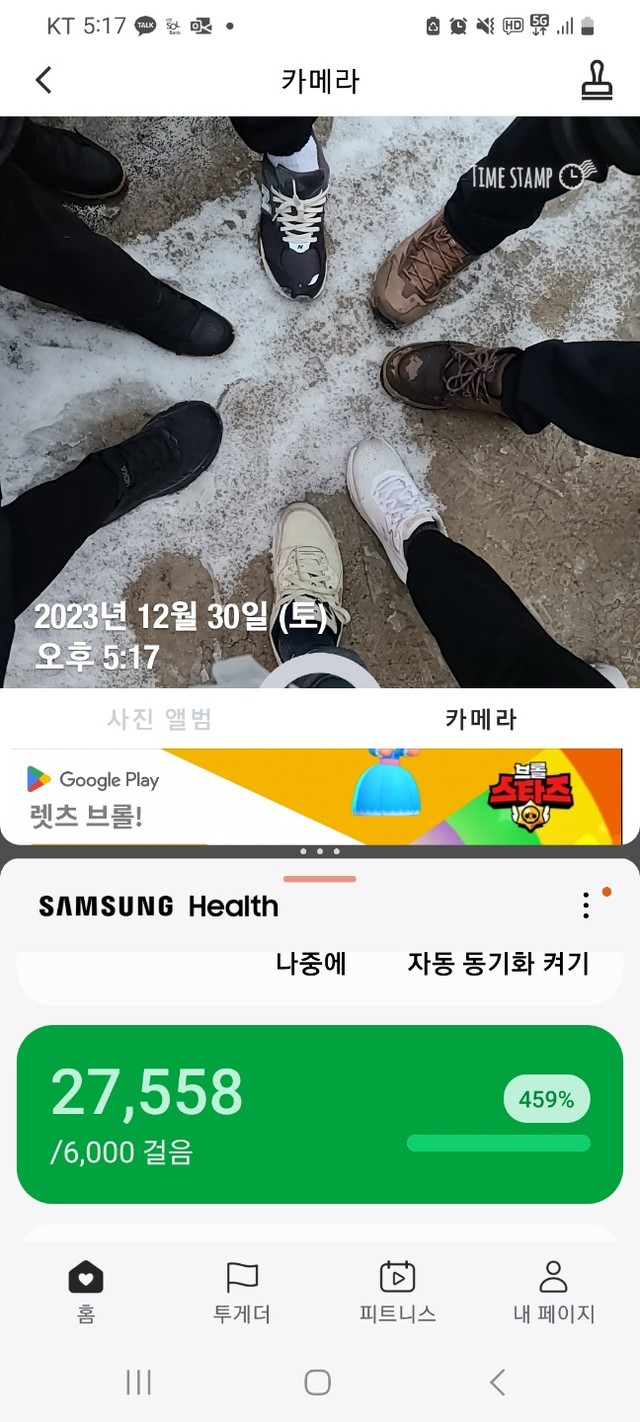Open Samsung Health overflow menu

[586, 906]
